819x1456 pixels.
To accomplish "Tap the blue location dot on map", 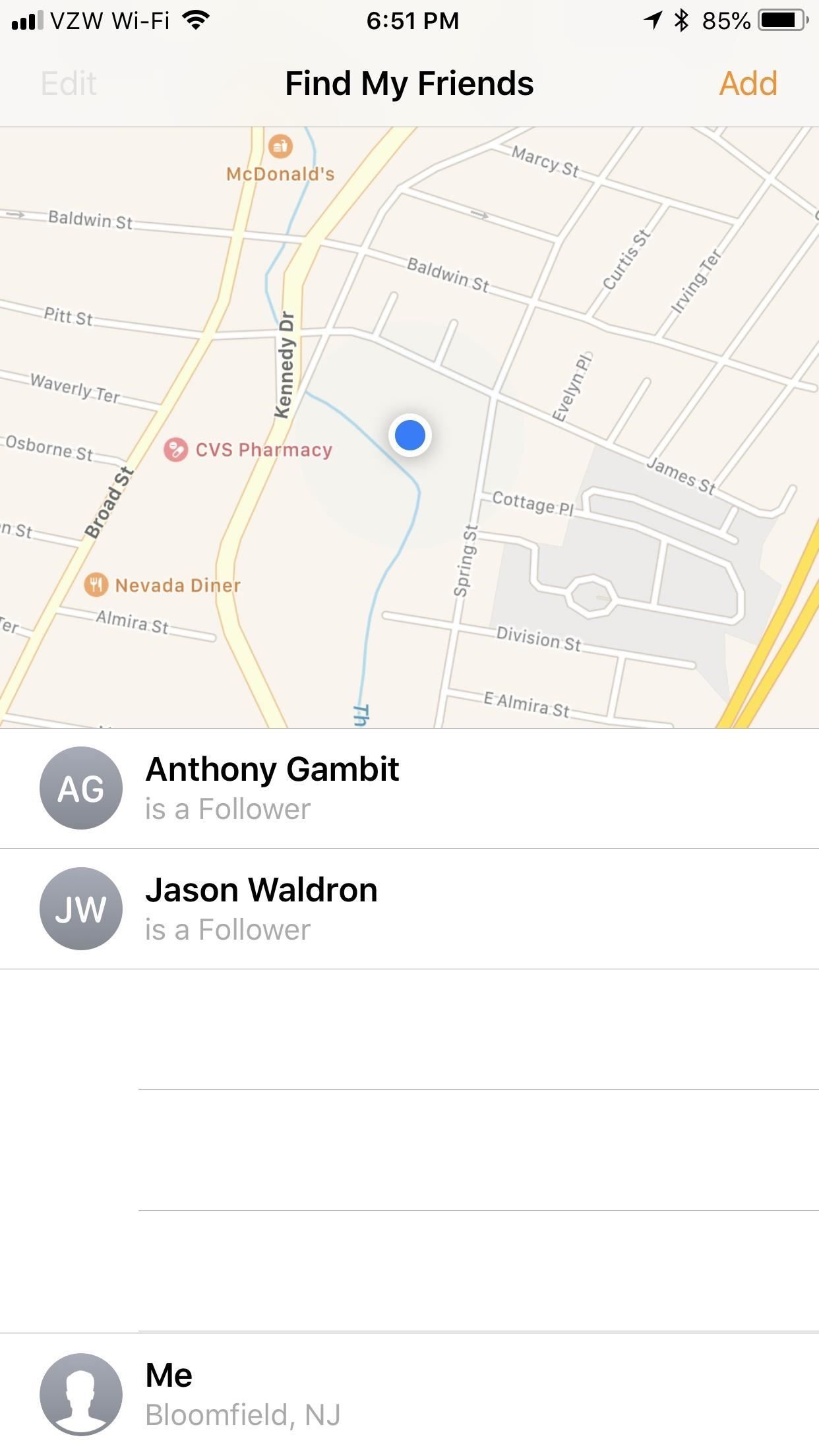I will tap(409, 436).
